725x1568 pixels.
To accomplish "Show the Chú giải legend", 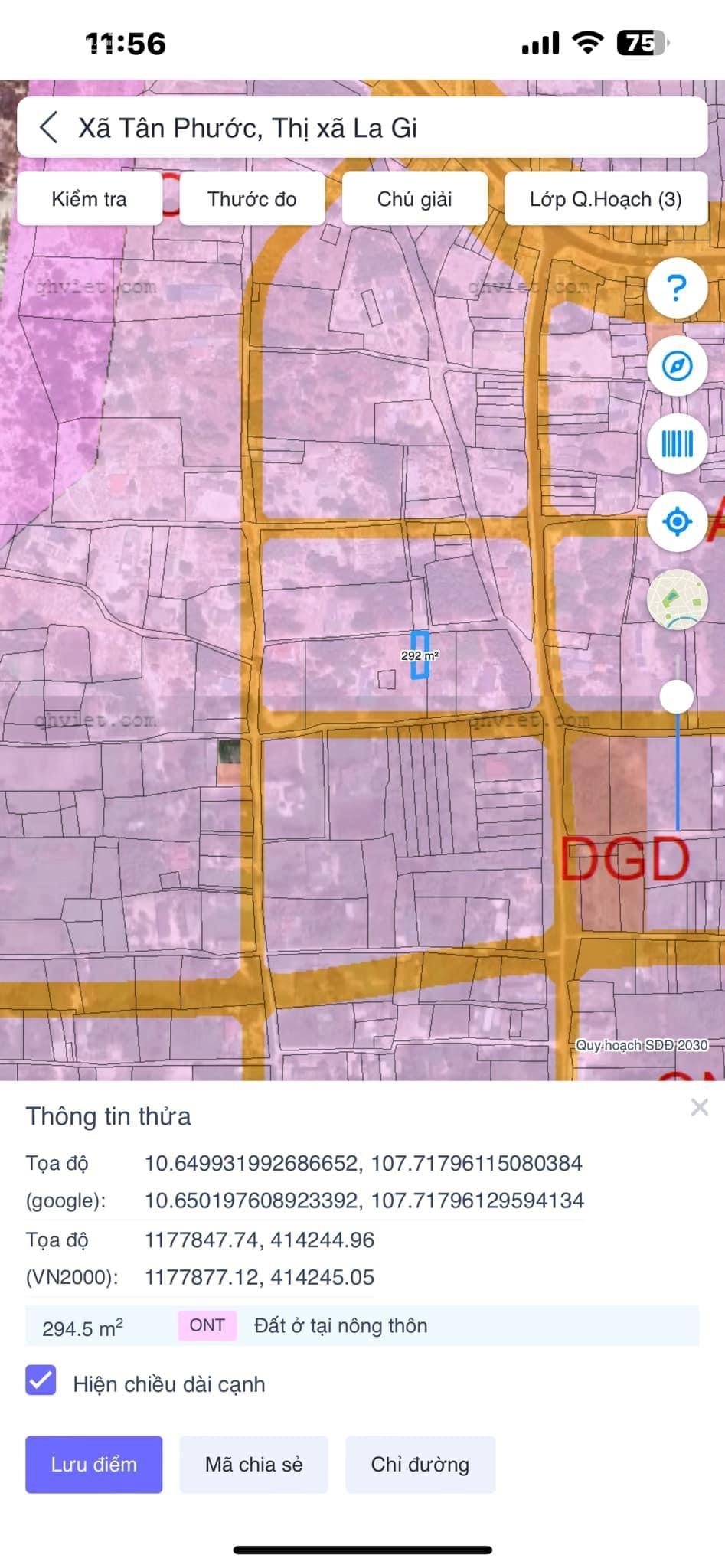I will coord(414,199).
